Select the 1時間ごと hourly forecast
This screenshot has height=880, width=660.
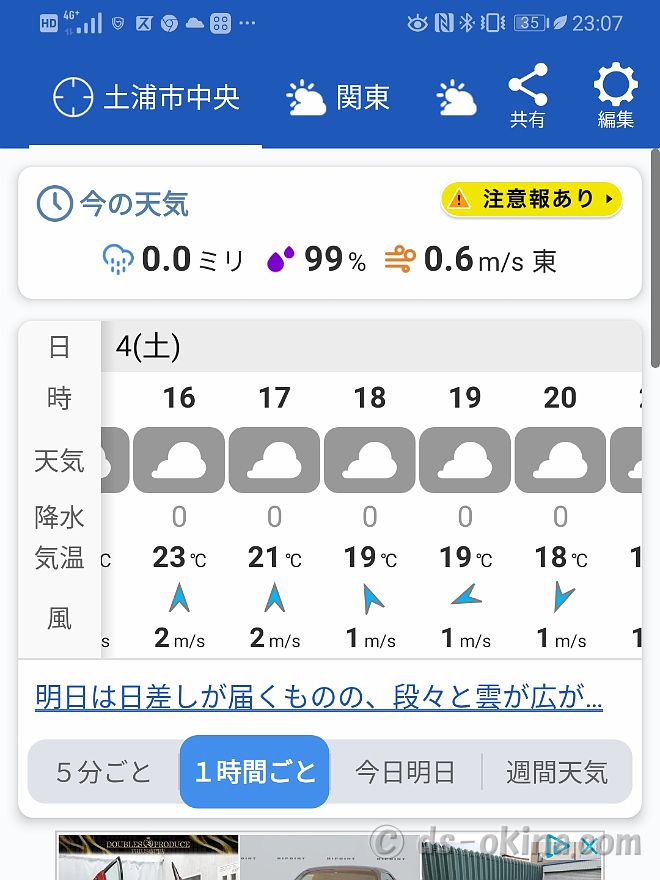point(255,772)
